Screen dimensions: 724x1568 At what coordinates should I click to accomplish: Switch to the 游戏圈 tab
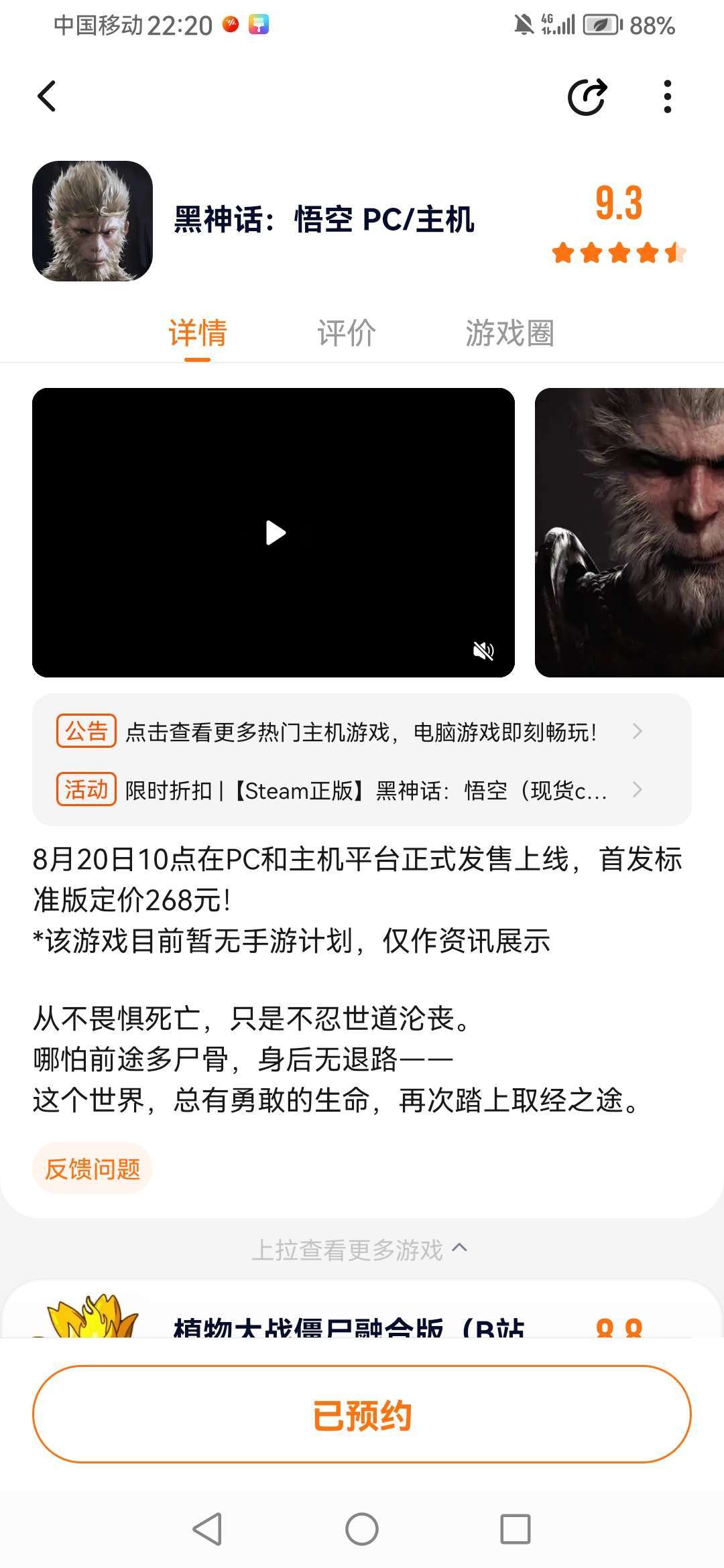pos(509,333)
